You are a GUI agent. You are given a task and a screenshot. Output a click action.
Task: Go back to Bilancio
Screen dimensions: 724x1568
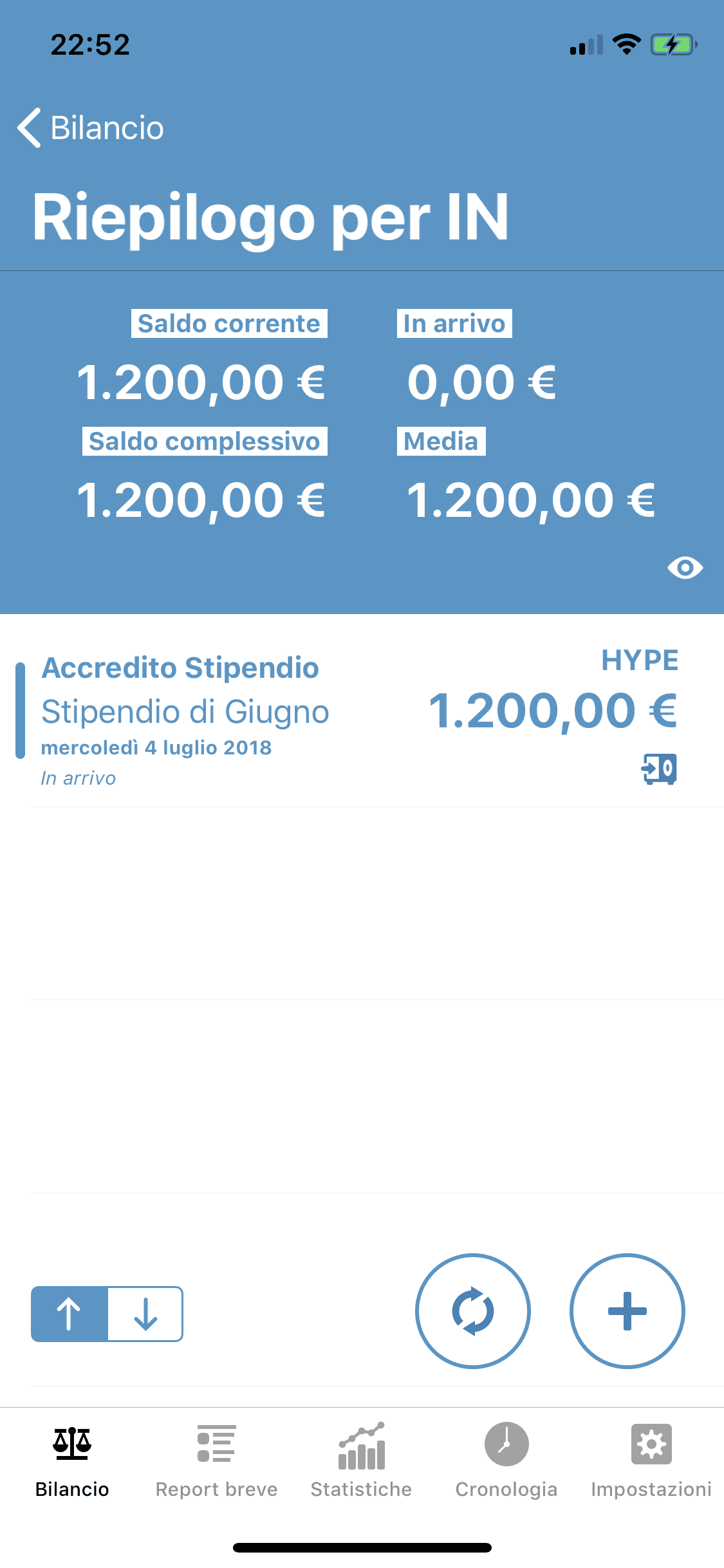click(91, 127)
